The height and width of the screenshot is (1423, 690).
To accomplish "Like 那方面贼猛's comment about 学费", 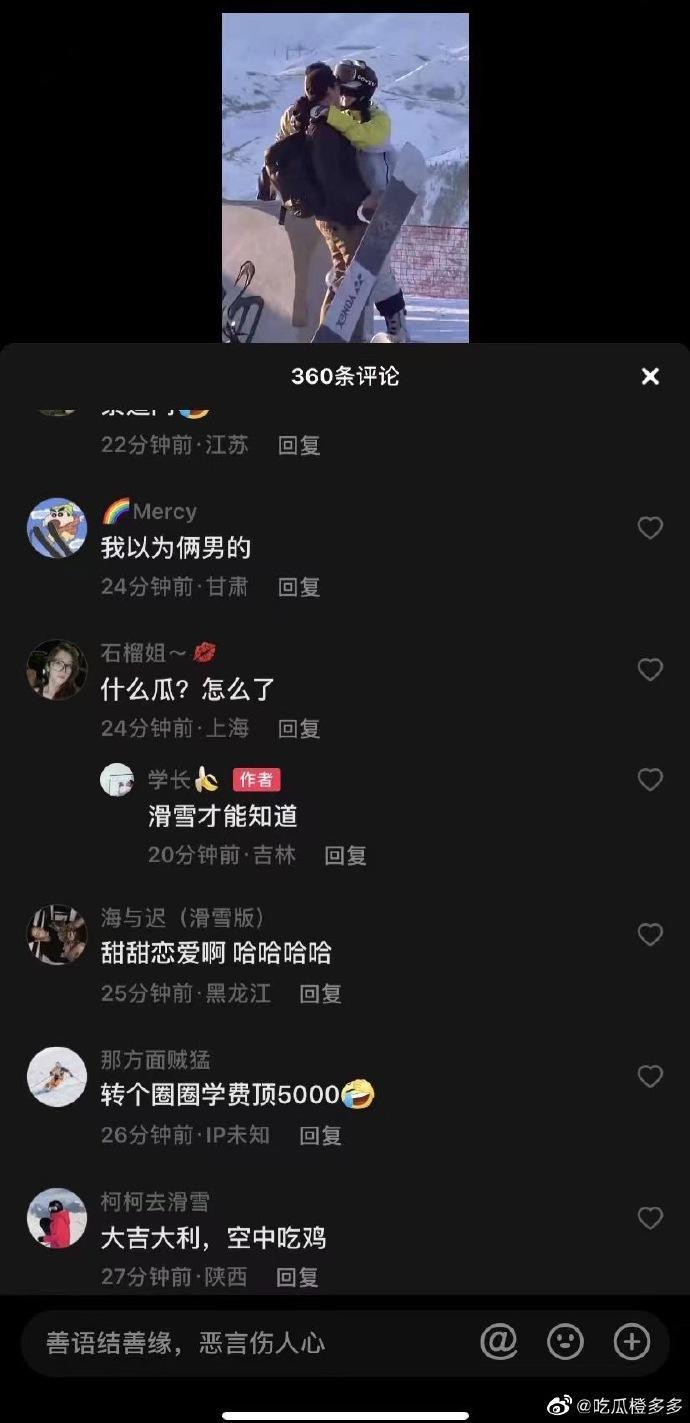I will pos(650,1077).
